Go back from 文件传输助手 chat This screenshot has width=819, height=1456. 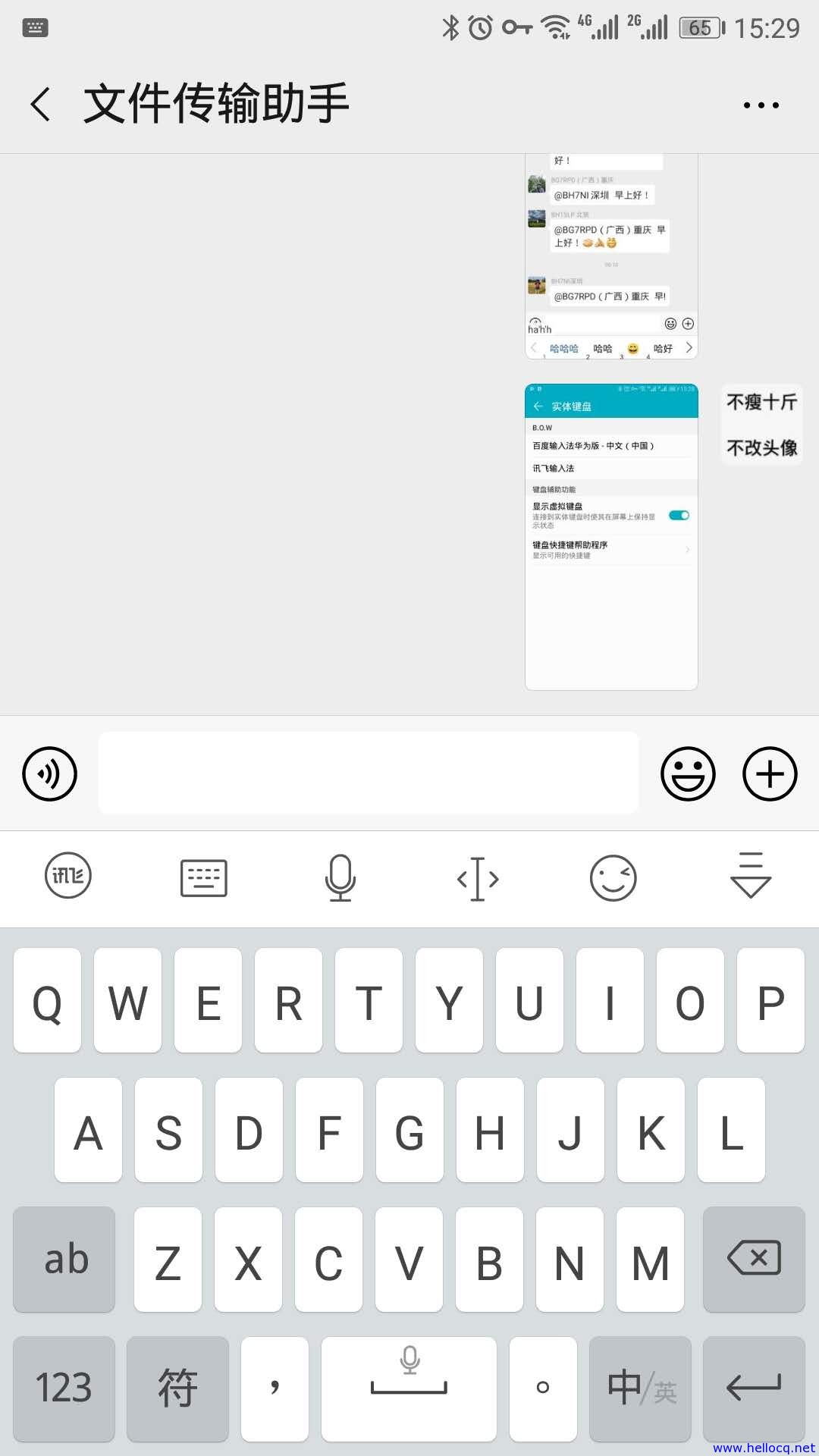point(41,104)
